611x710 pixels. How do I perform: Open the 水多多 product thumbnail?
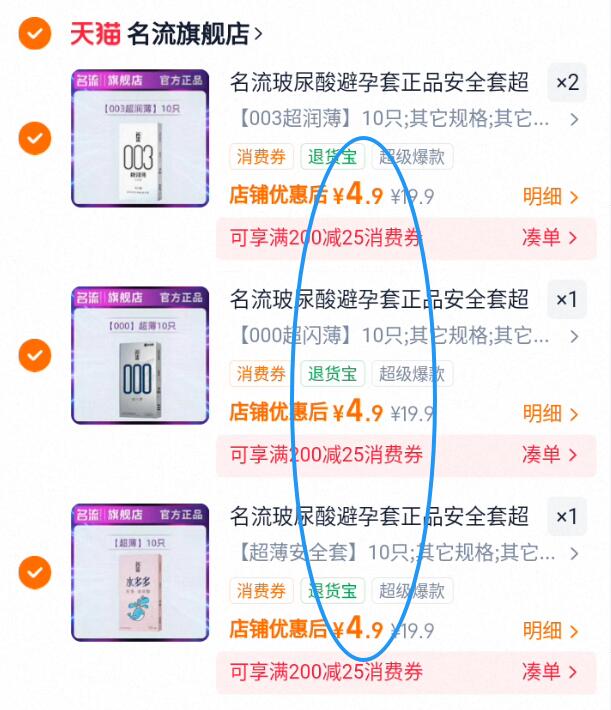point(140,572)
